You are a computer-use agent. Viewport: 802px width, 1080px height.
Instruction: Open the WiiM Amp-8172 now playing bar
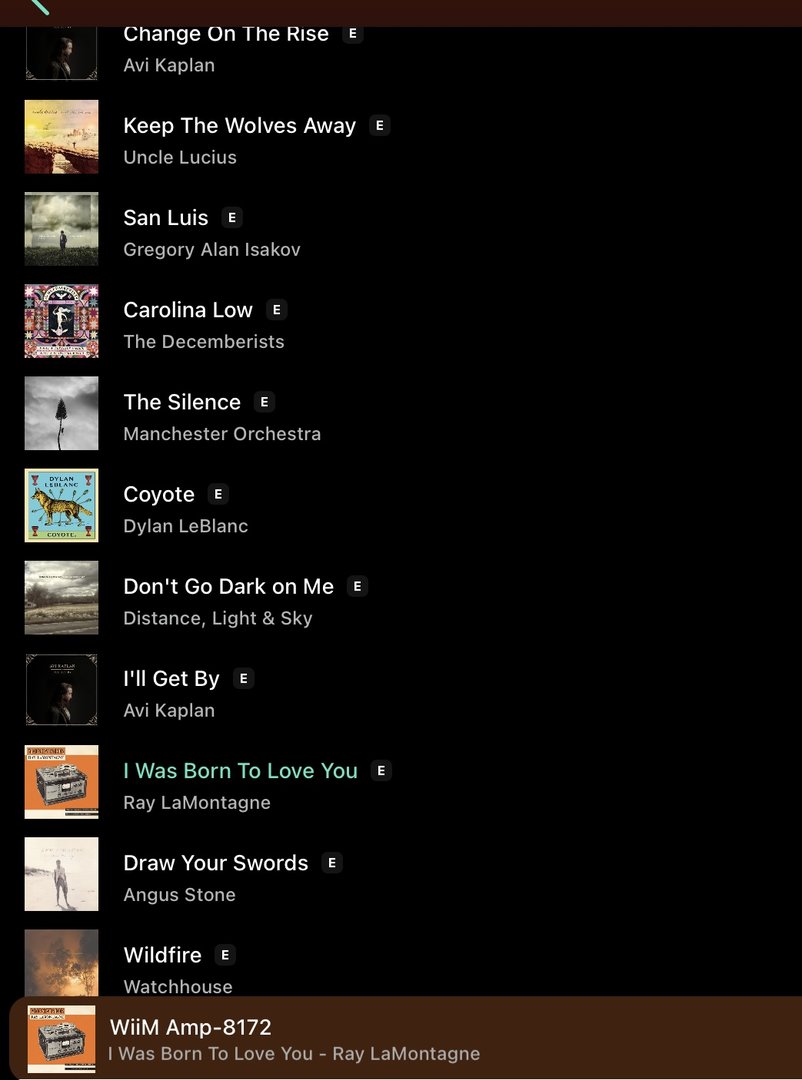pyautogui.click(x=400, y=1039)
